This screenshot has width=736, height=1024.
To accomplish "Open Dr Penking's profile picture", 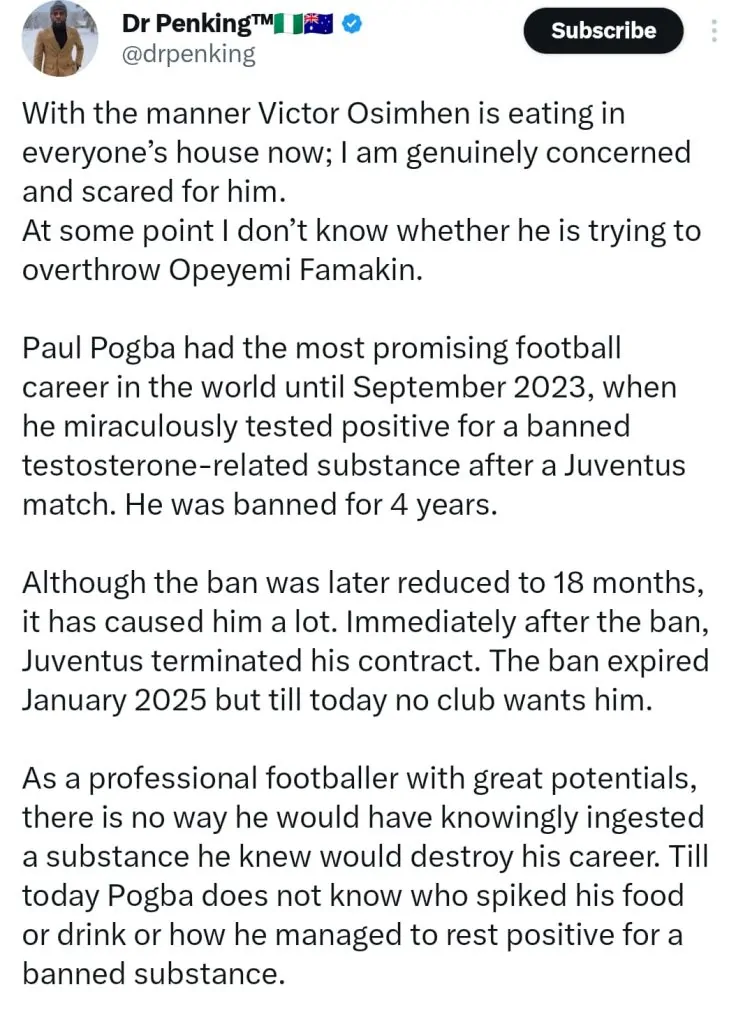I will click(x=60, y=36).
